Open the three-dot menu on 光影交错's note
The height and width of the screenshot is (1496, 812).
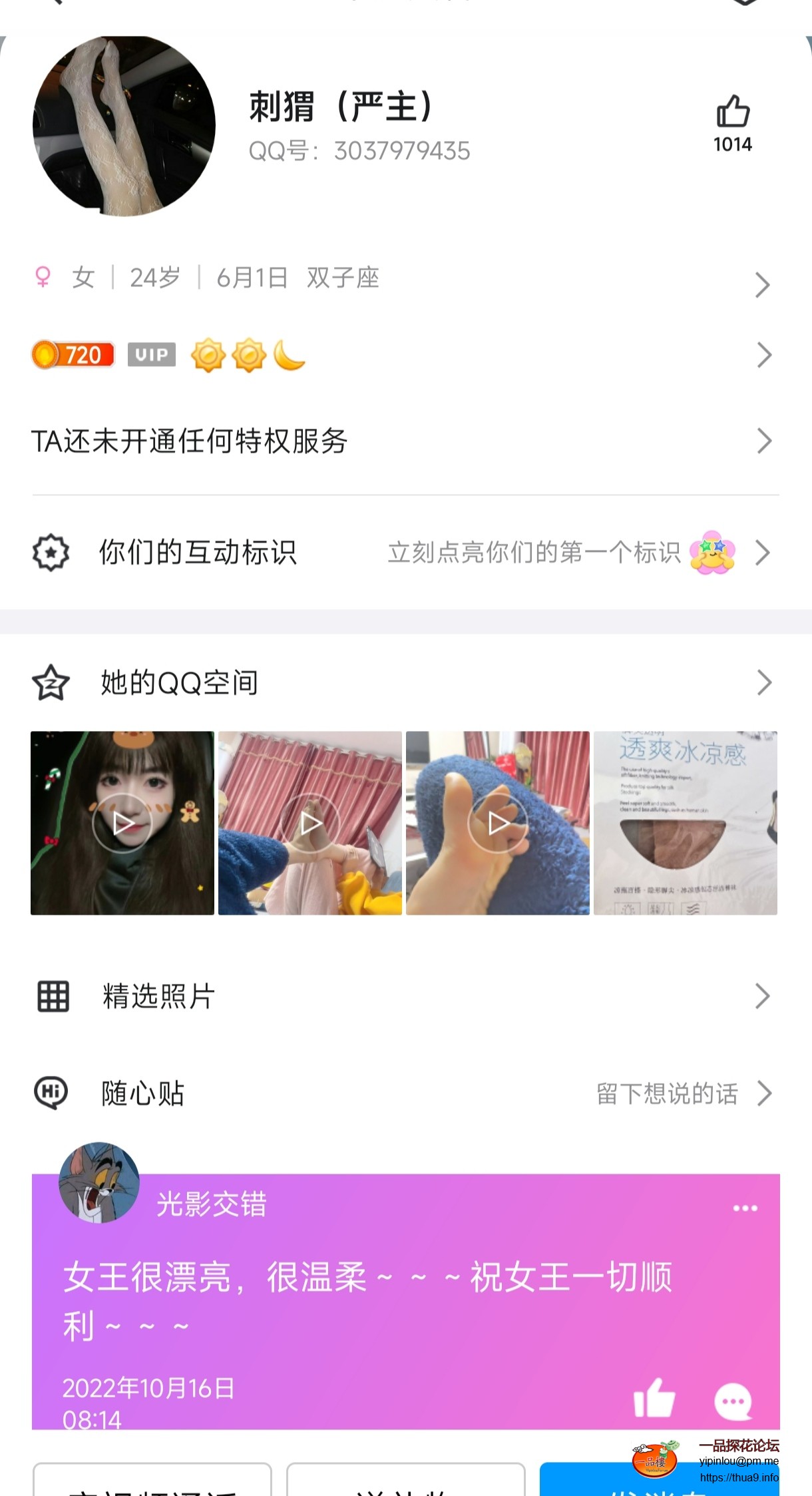pos(745,1208)
